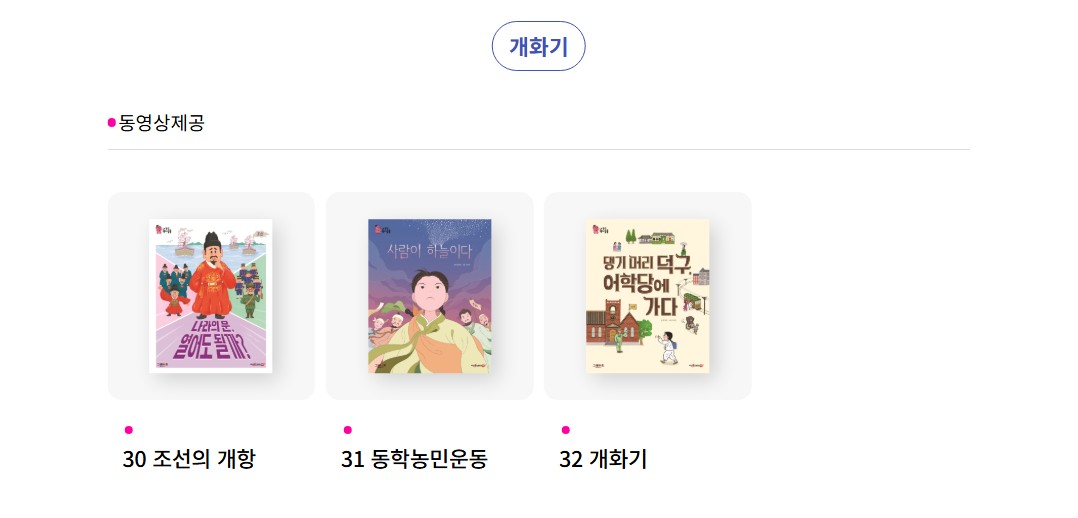Select the 개화기 category pill
Screen dimensions: 1078x518
(x=538, y=46)
